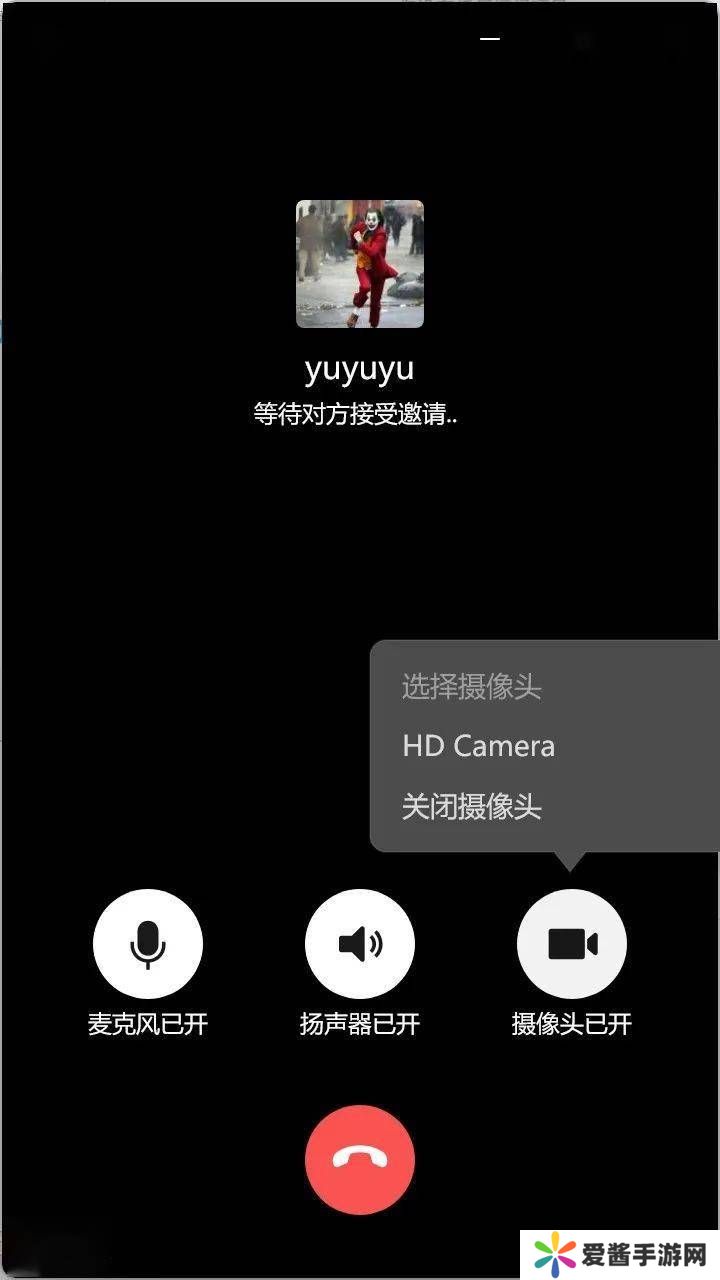Image resolution: width=720 pixels, height=1280 pixels.
Task: Choose 关闭摄像头 to turn off camera
Action: [x=472, y=807]
